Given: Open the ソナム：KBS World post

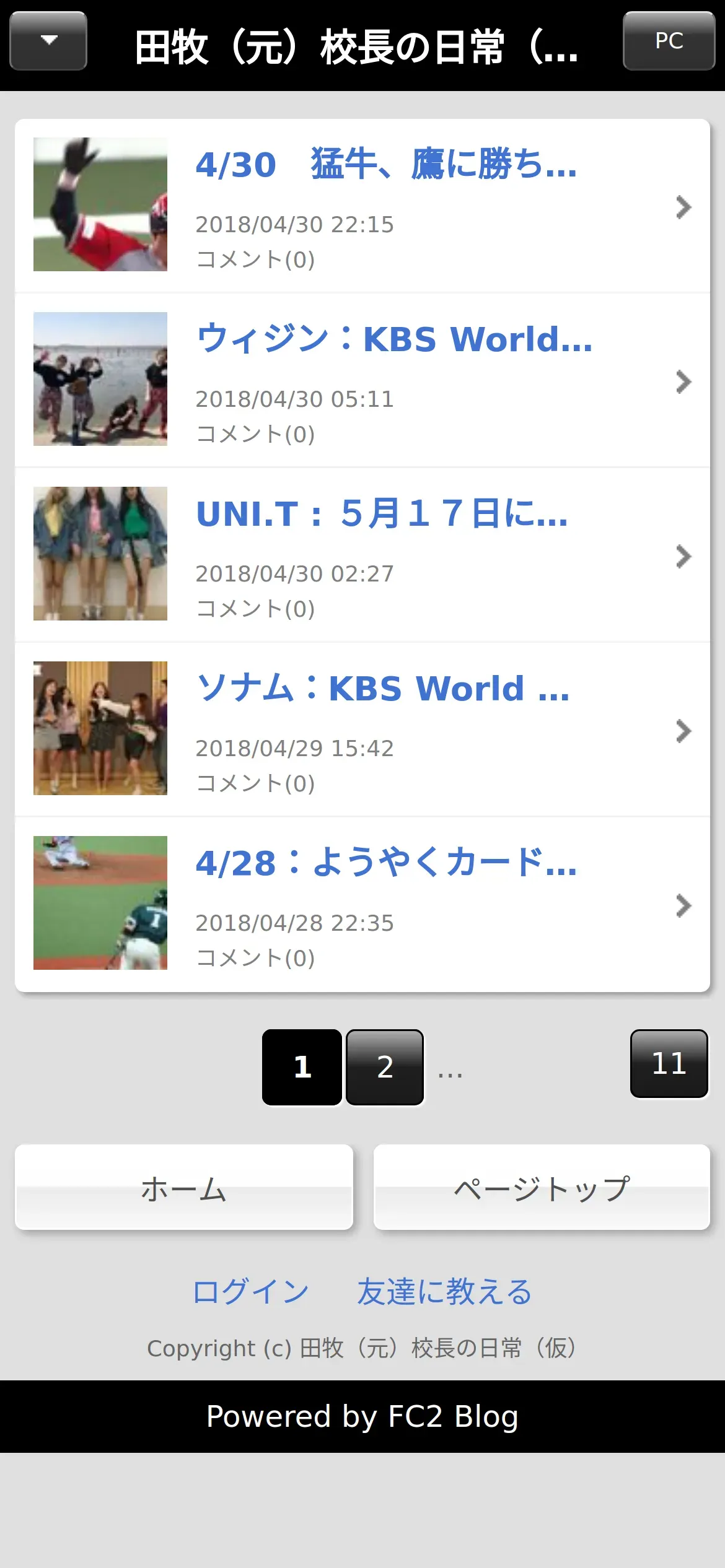Looking at the screenshot, I should (x=382, y=689).
